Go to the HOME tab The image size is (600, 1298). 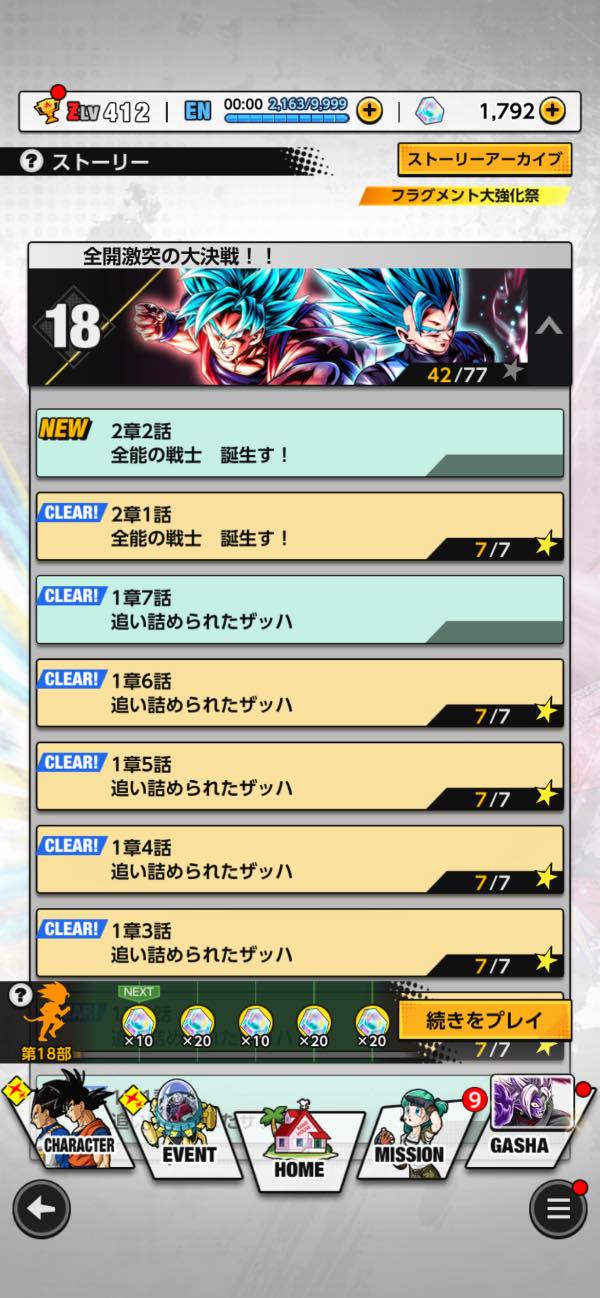coord(300,1140)
